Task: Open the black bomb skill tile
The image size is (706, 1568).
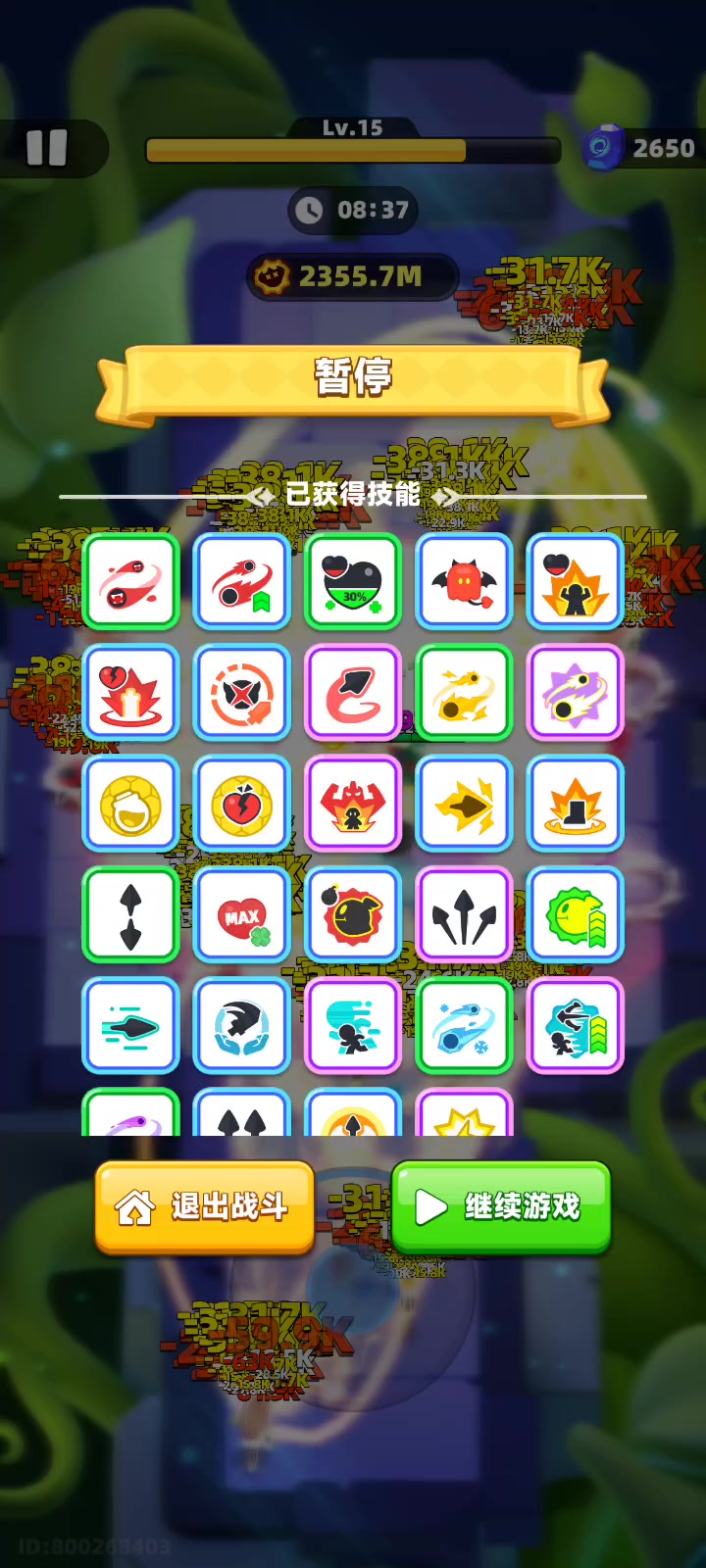Action: 353,914
